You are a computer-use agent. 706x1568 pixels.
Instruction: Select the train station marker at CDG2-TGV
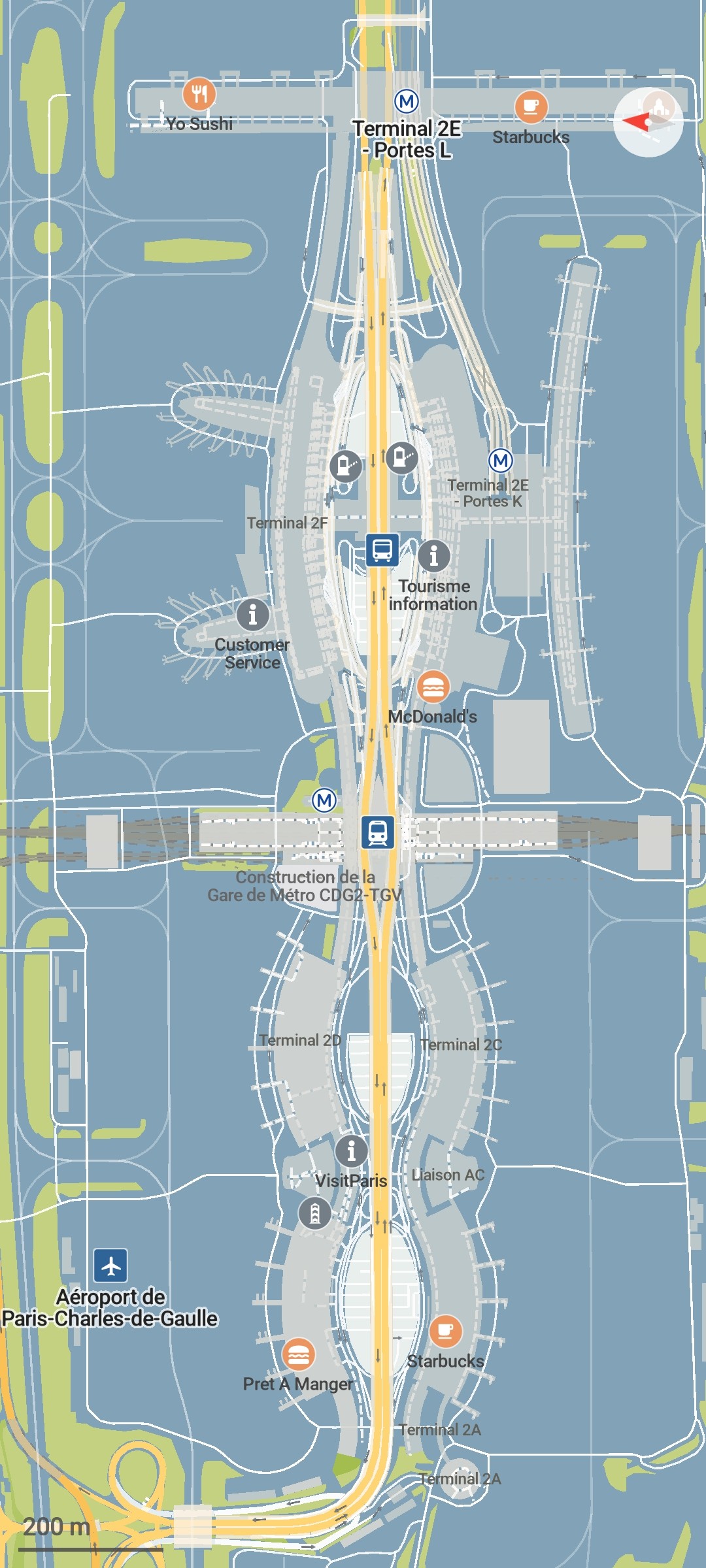[x=378, y=832]
